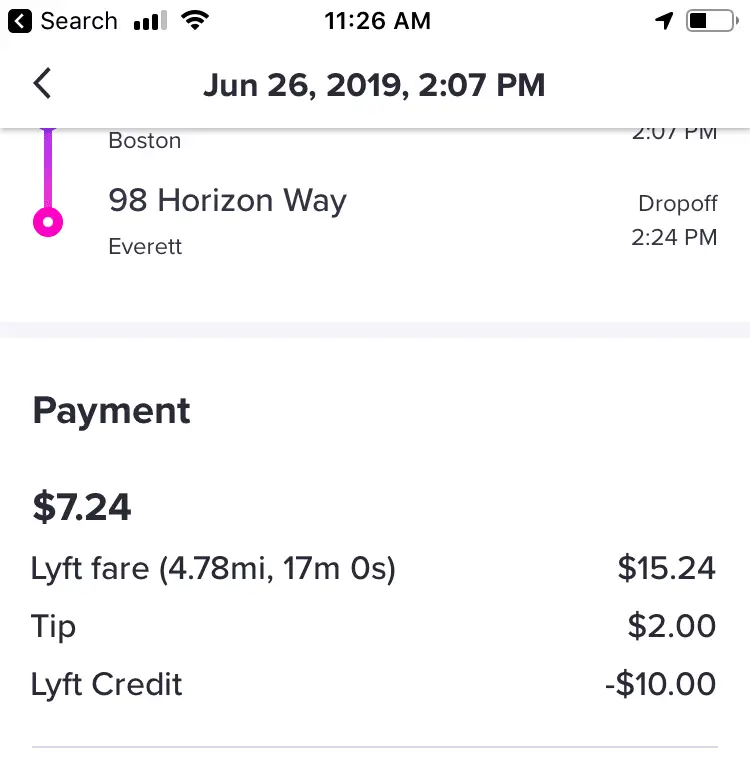This screenshot has height=773, width=750.
Task: Tap the purple route line segment
Action: coord(47,165)
